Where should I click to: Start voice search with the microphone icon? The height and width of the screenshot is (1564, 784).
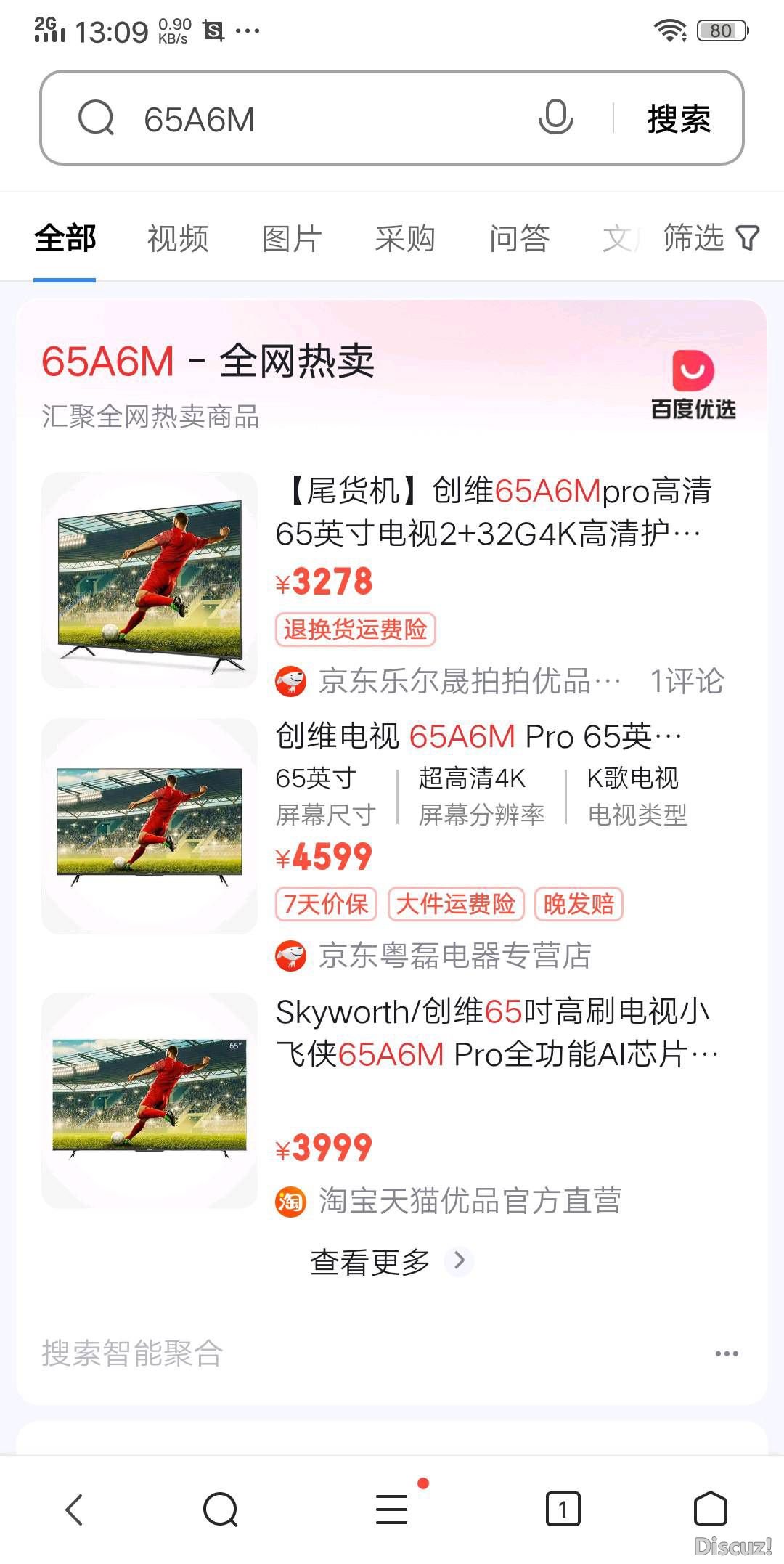555,118
